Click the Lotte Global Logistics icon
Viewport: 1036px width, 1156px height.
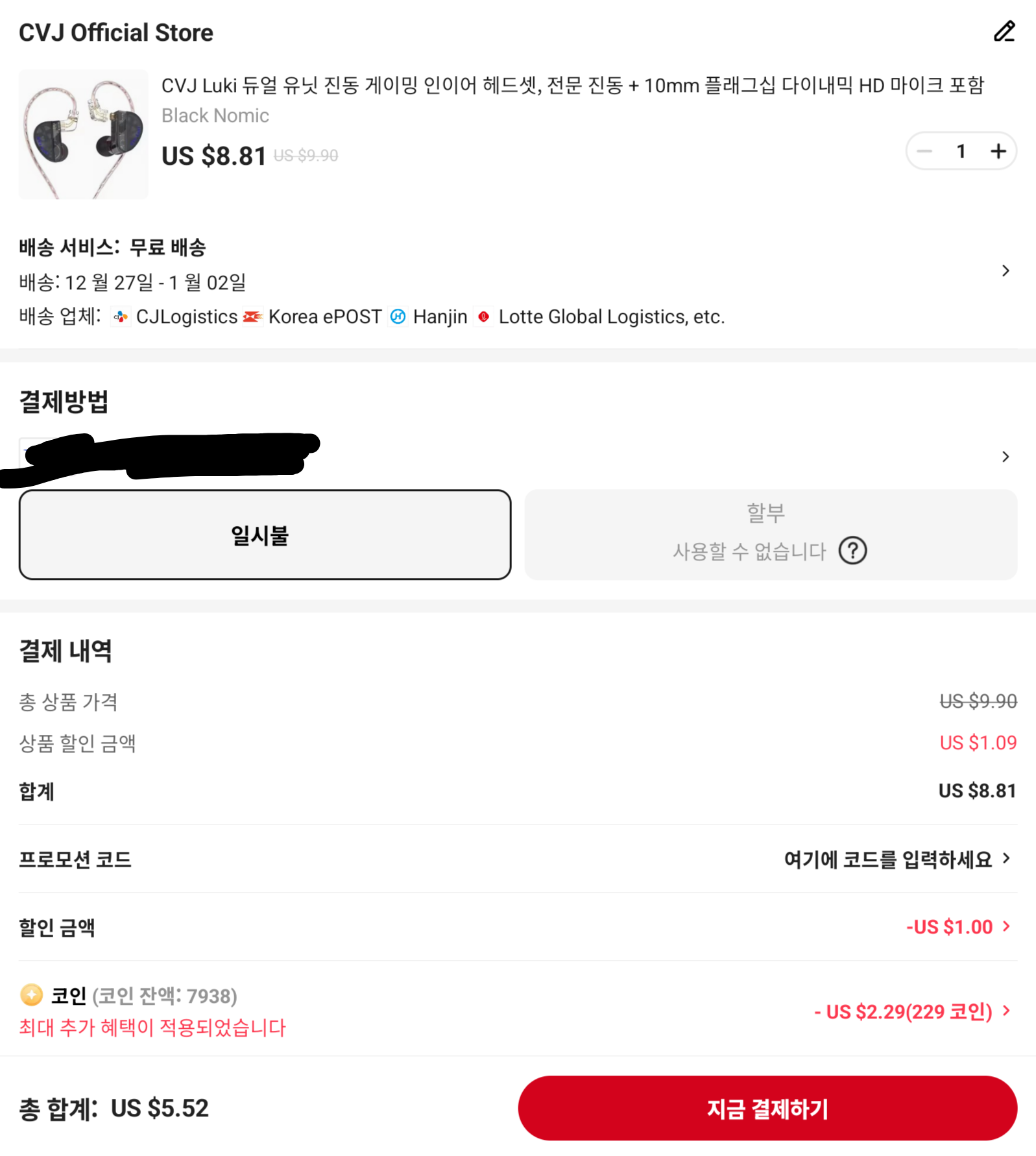tap(483, 317)
